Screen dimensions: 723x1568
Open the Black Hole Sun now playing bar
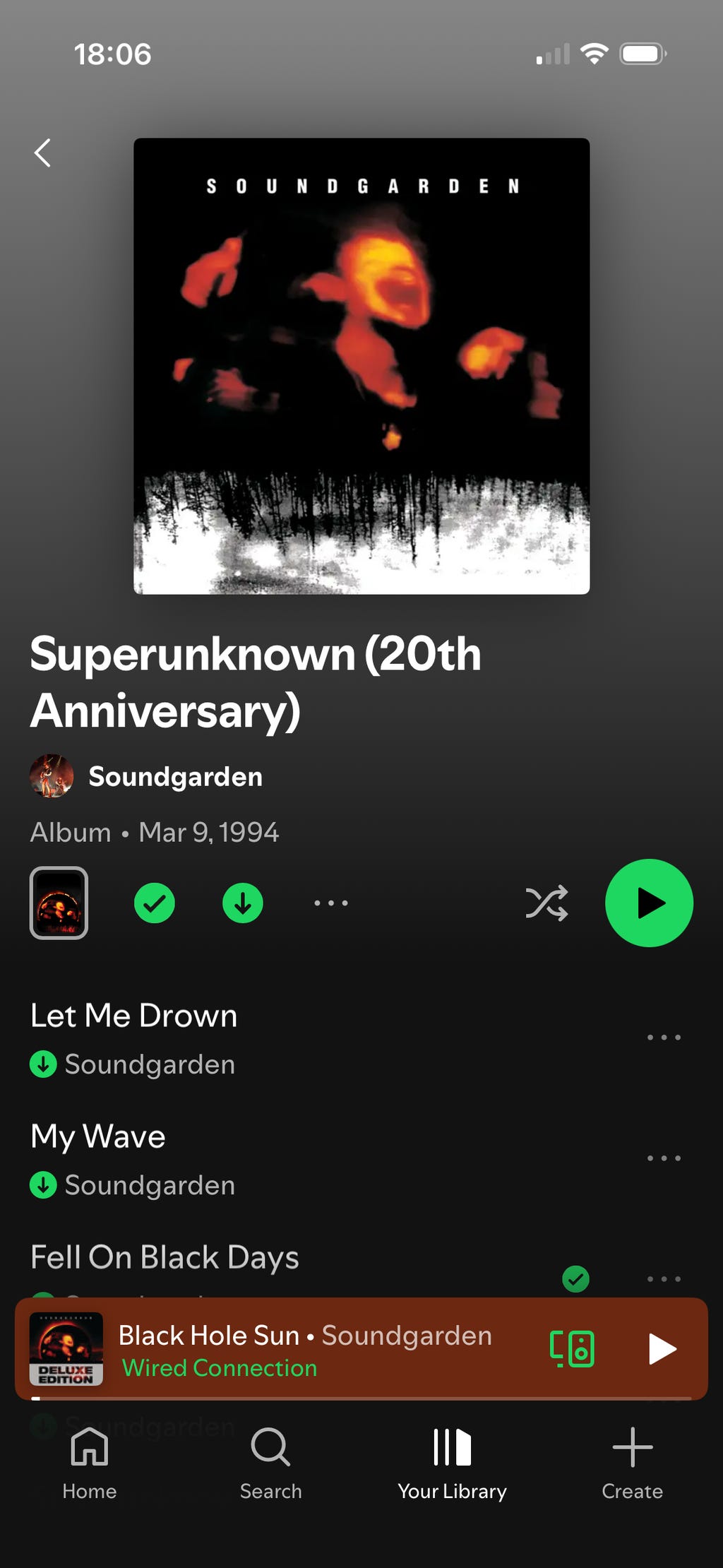pyautogui.click(x=304, y=1349)
